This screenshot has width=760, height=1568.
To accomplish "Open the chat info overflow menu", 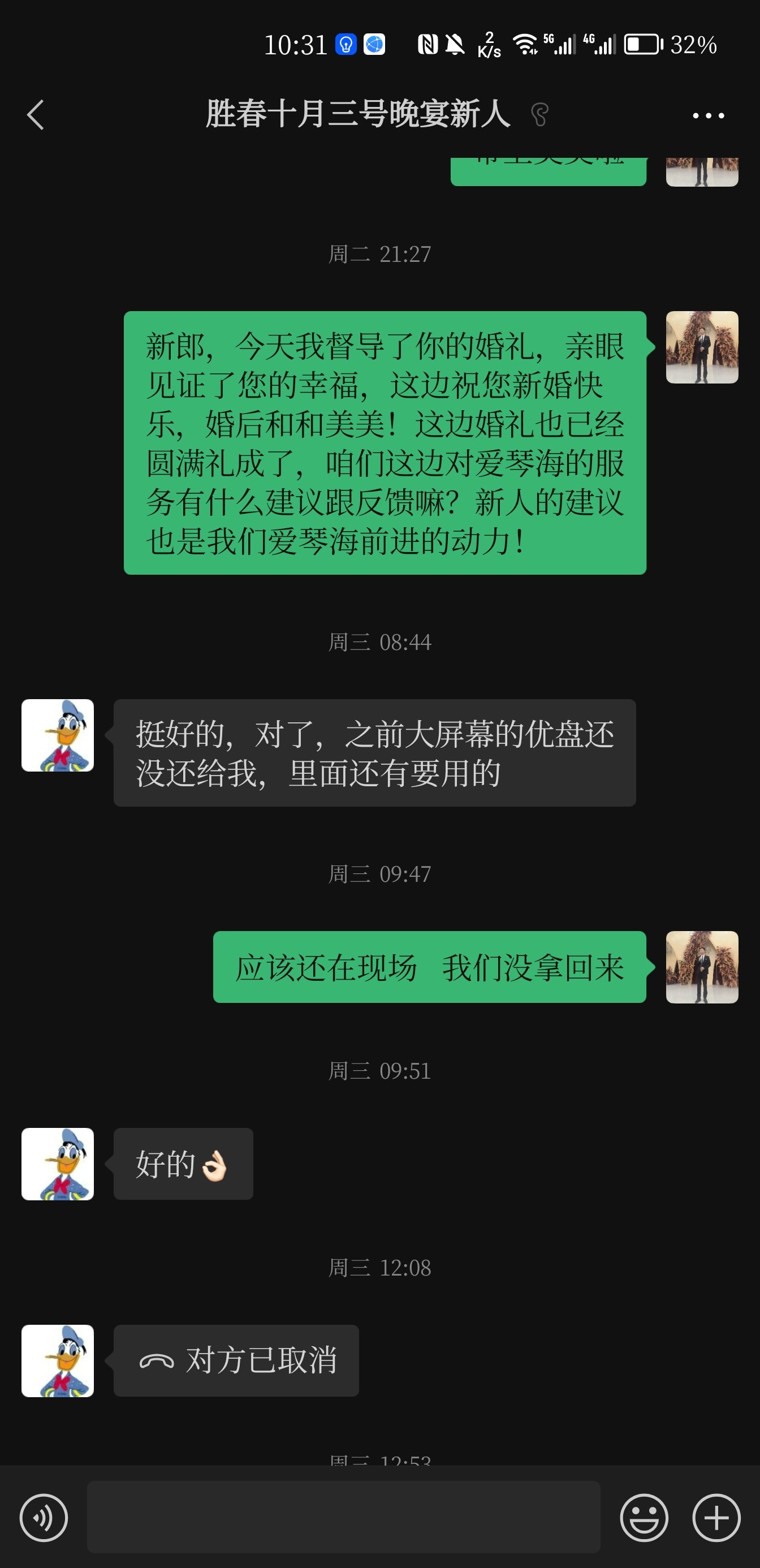I will pyautogui.click(x=709, y=115).
